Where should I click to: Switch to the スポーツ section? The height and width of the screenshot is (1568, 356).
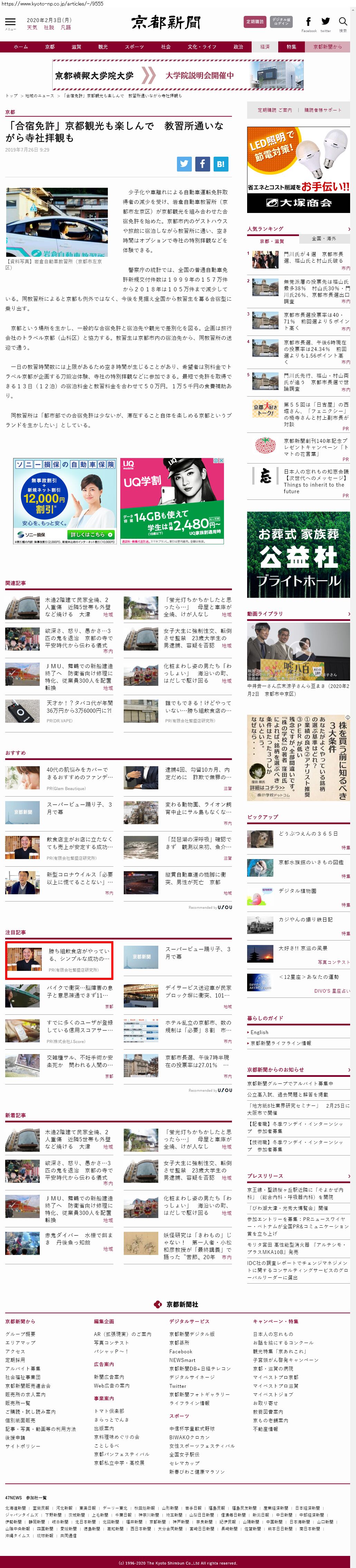coord(134,47)
